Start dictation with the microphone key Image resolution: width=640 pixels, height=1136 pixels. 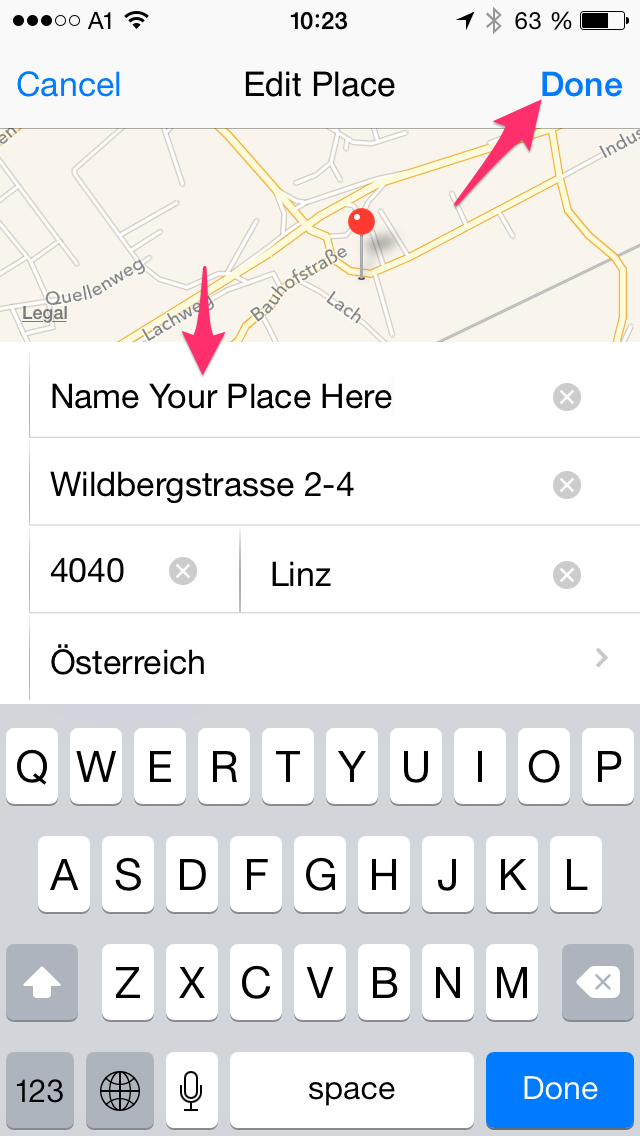191,1089
